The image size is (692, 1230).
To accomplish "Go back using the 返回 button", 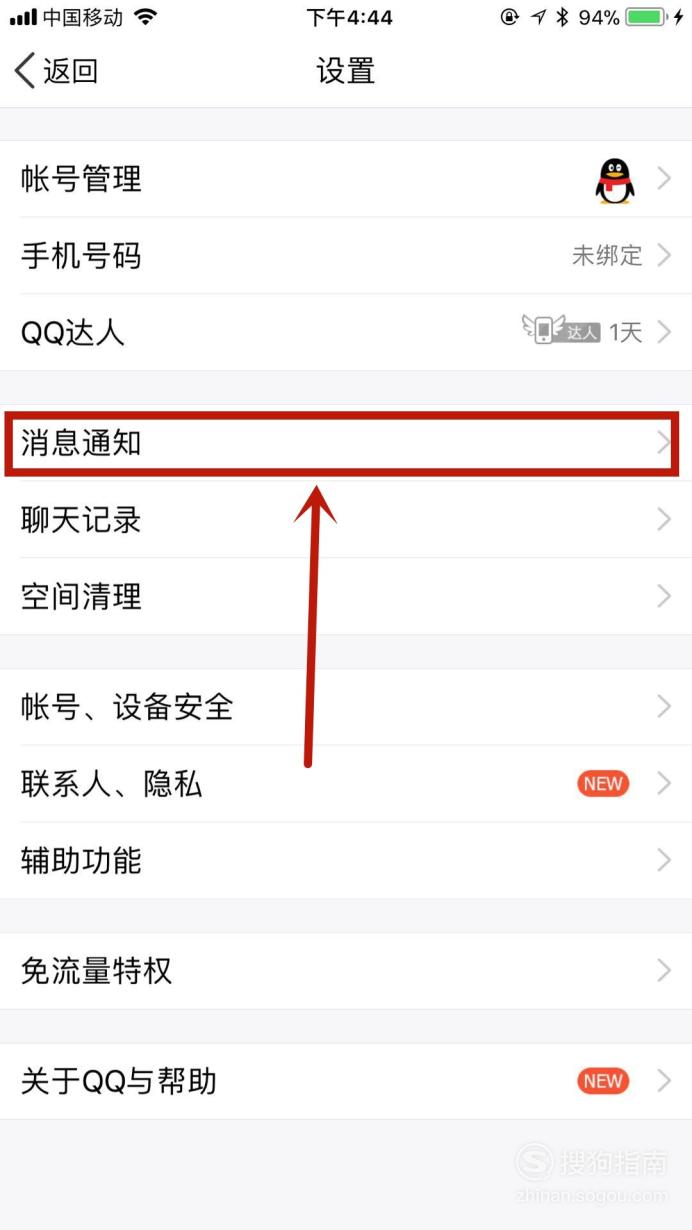I will (x=56, y=71).
